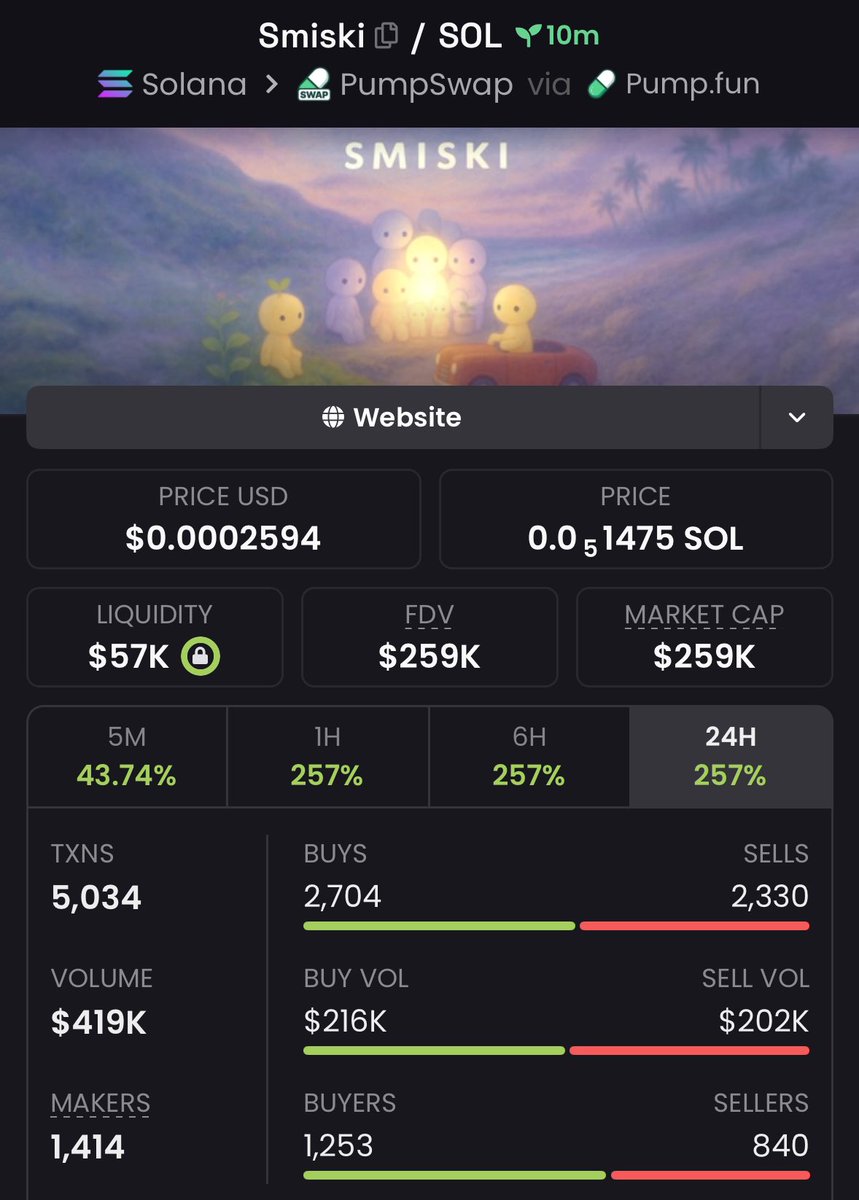Viewport: 859px width, 1200px height.
Task: Select the 6H timeframe tab
Action: coord(528,756)
